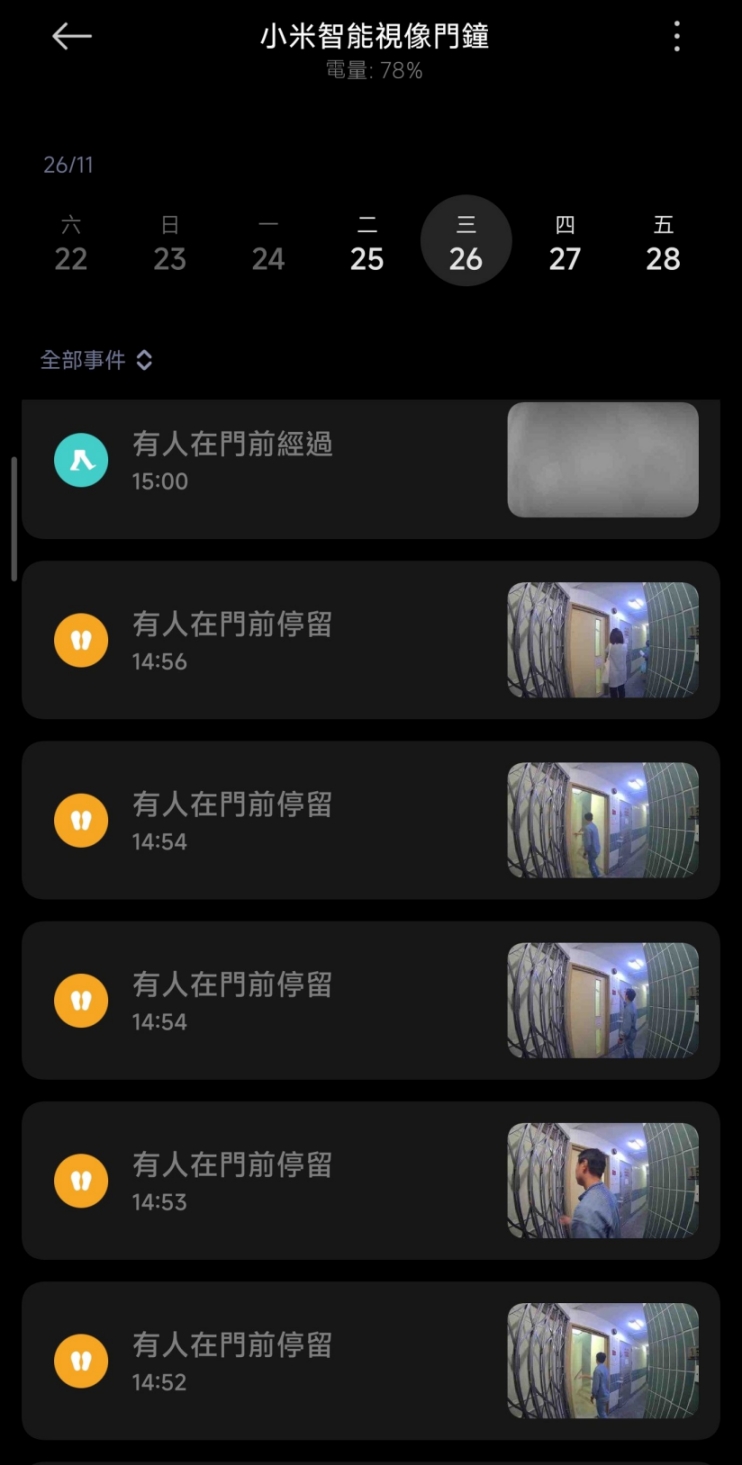This screenshot has height=1465, width=742.
Task: Select Friday the 28th
Action: pos(663,240)
